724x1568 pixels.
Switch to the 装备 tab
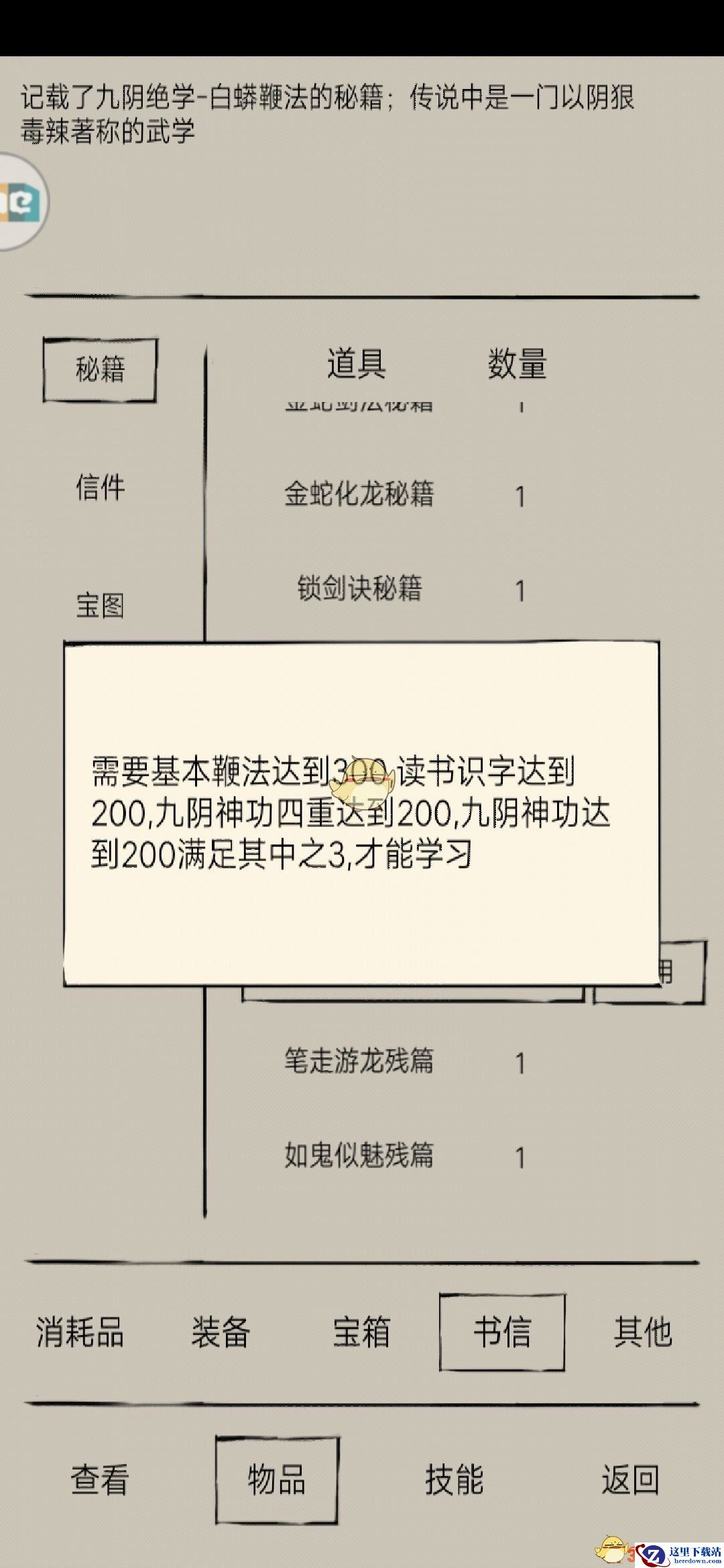point(221,1331)
